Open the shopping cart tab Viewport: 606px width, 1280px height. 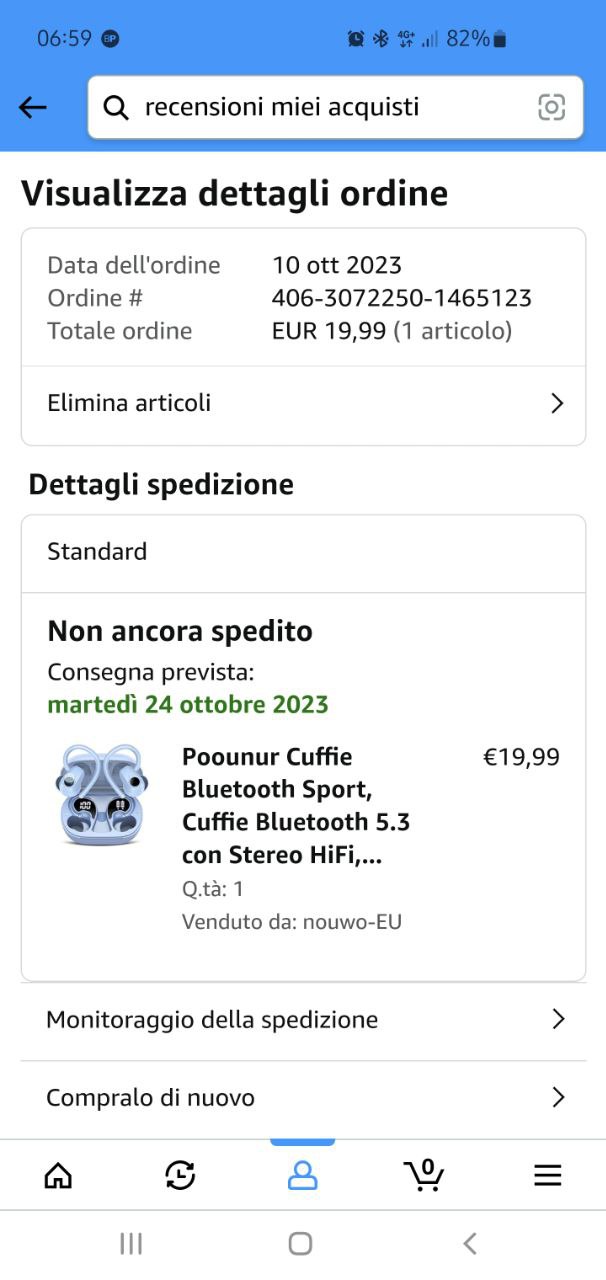(424, 1175)
